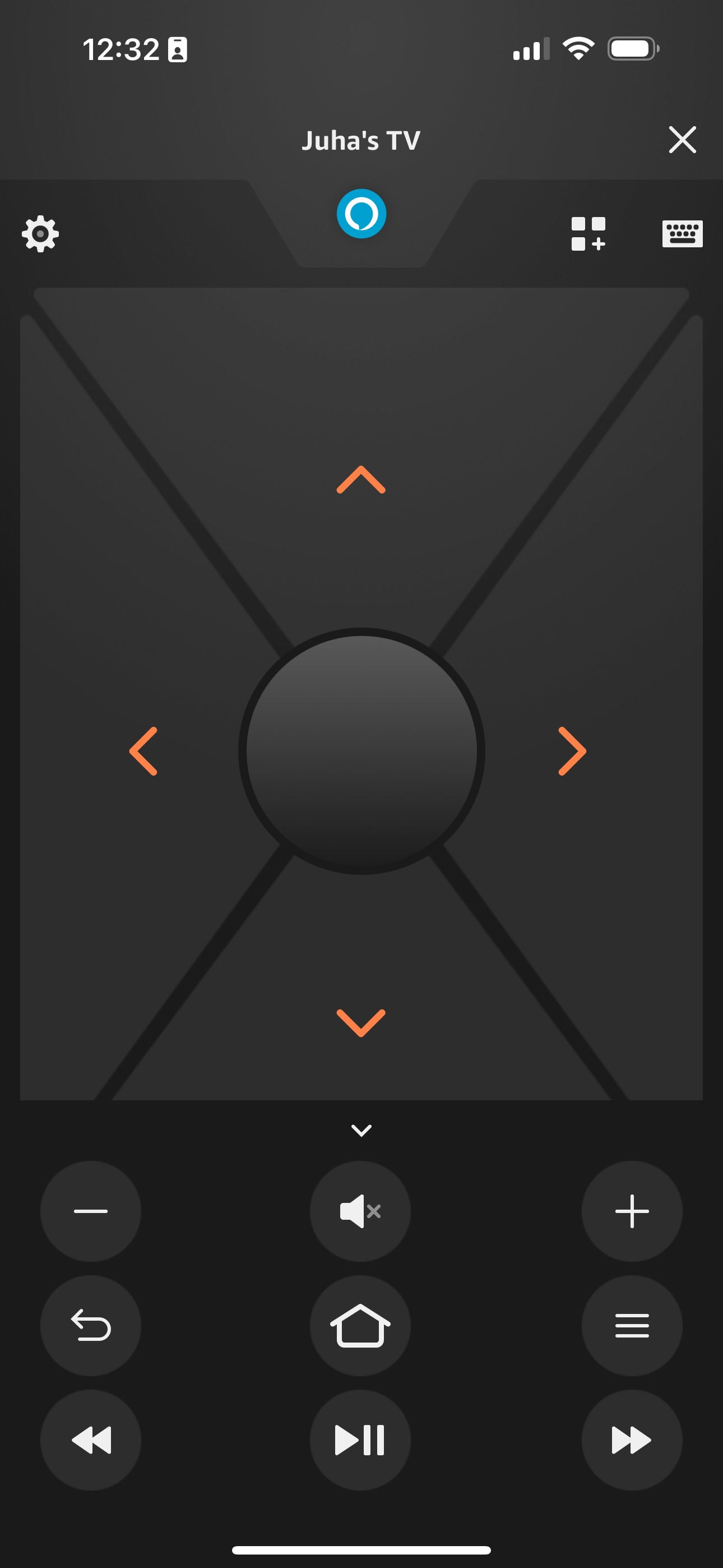This screenshot has width=723, height=1568.
Task: Go to the Fire TV home screen
Action: point(360,1326)
